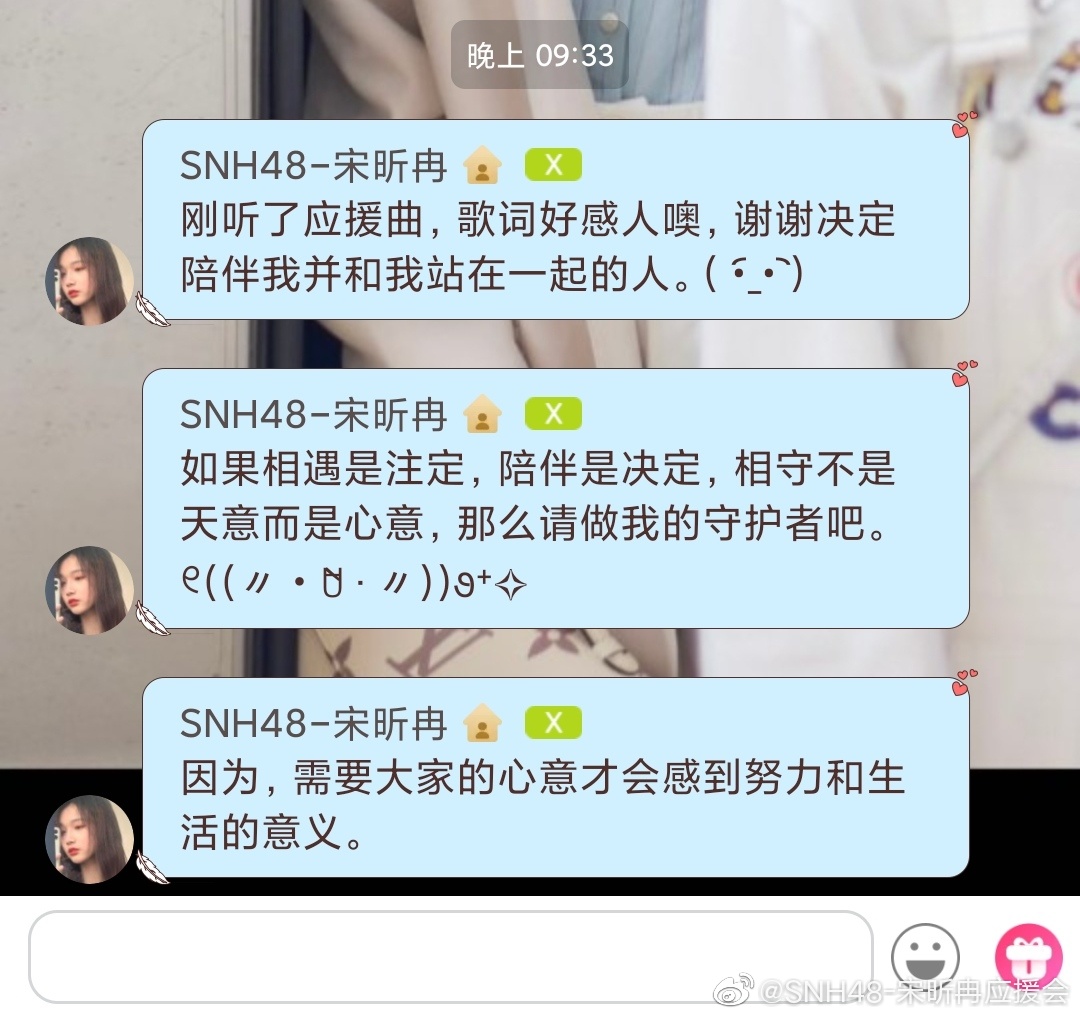Open the pink gift icon
The width and height of the screenshot is (1080, 1018).
[x=1026, y=957]
